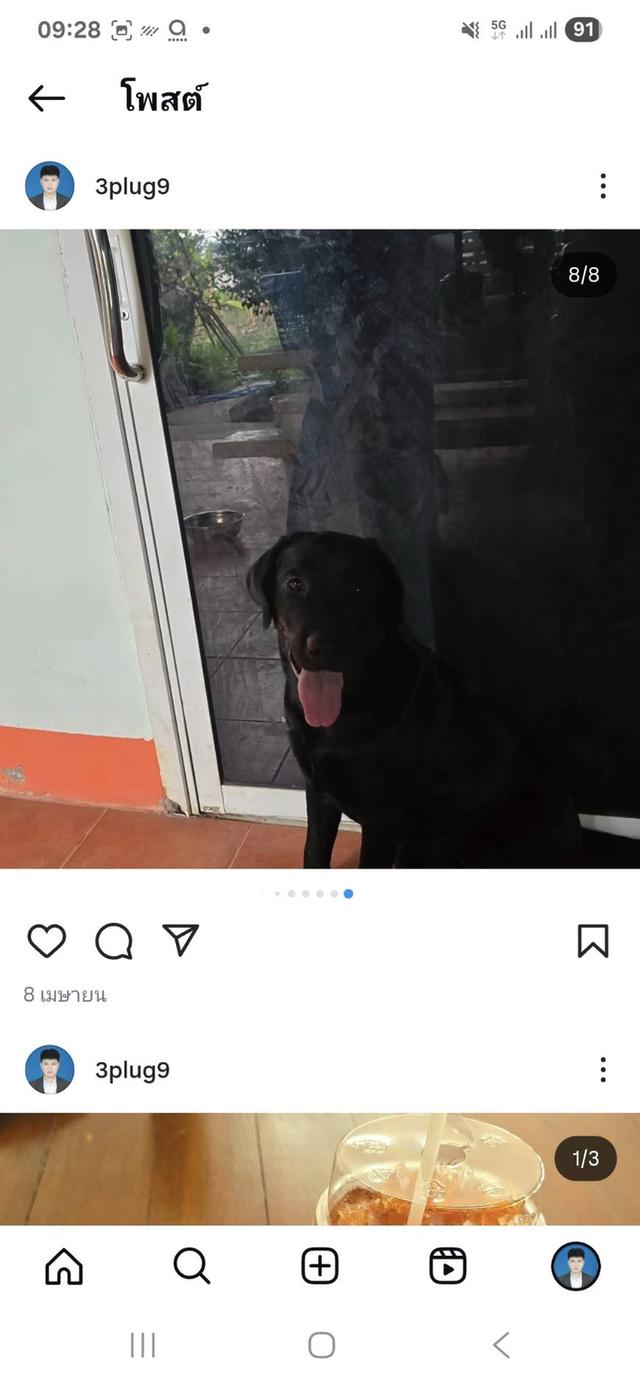Like the black dog photo post

[x=46, y=941]
